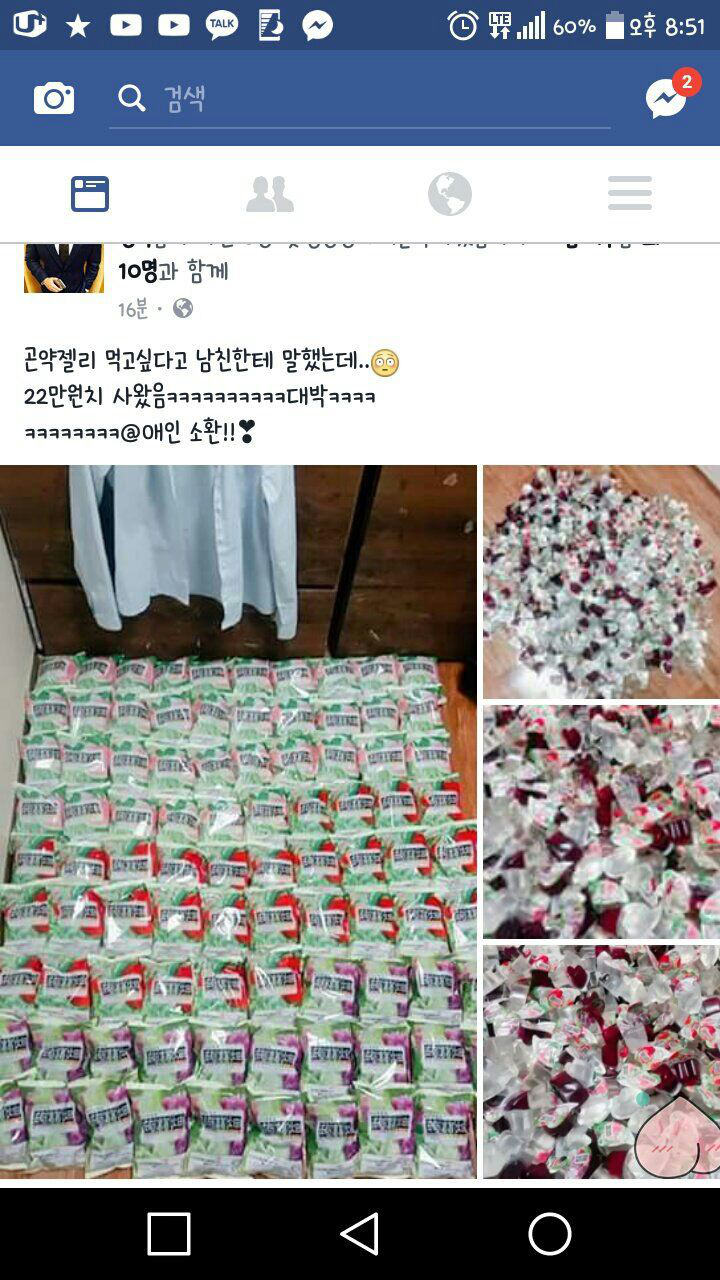Open Messenger with 2 unread messages
This screenshot has width=720, height=1280.
click(667, 98)
